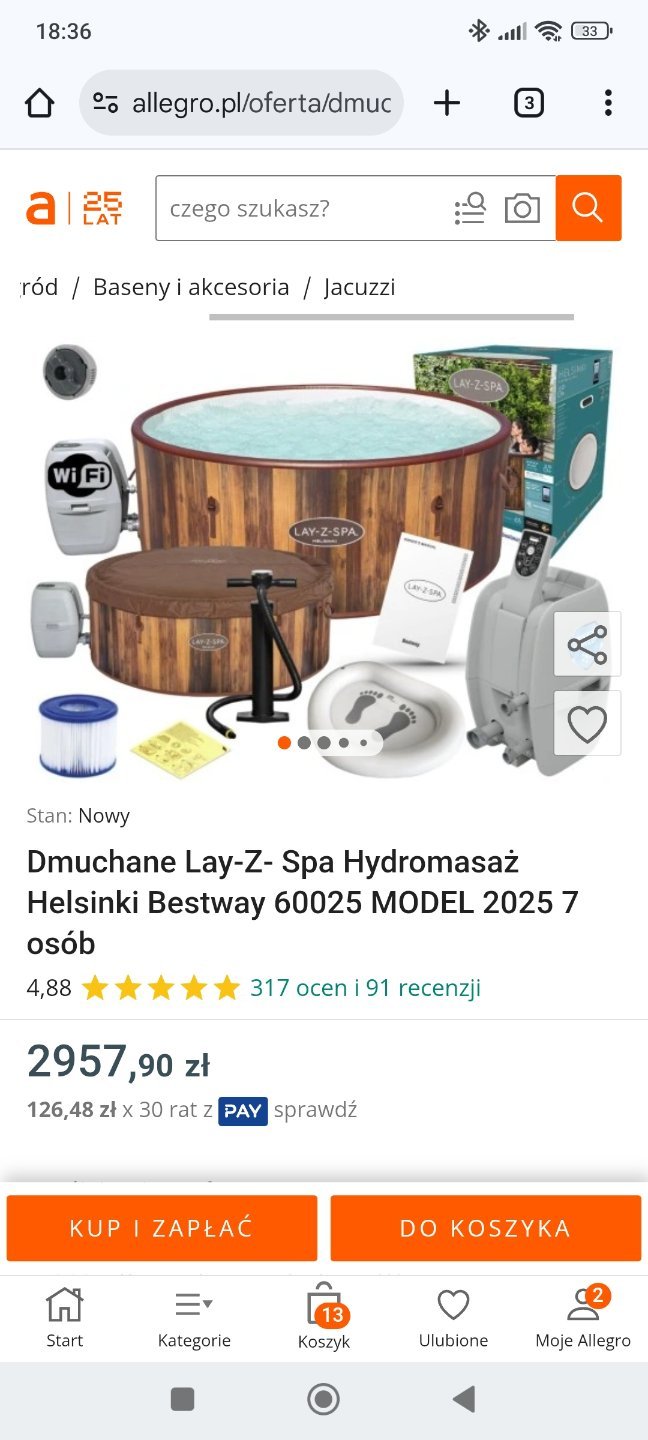Open the search category filter icon
648x1440 pixels.
click(469, 208)
